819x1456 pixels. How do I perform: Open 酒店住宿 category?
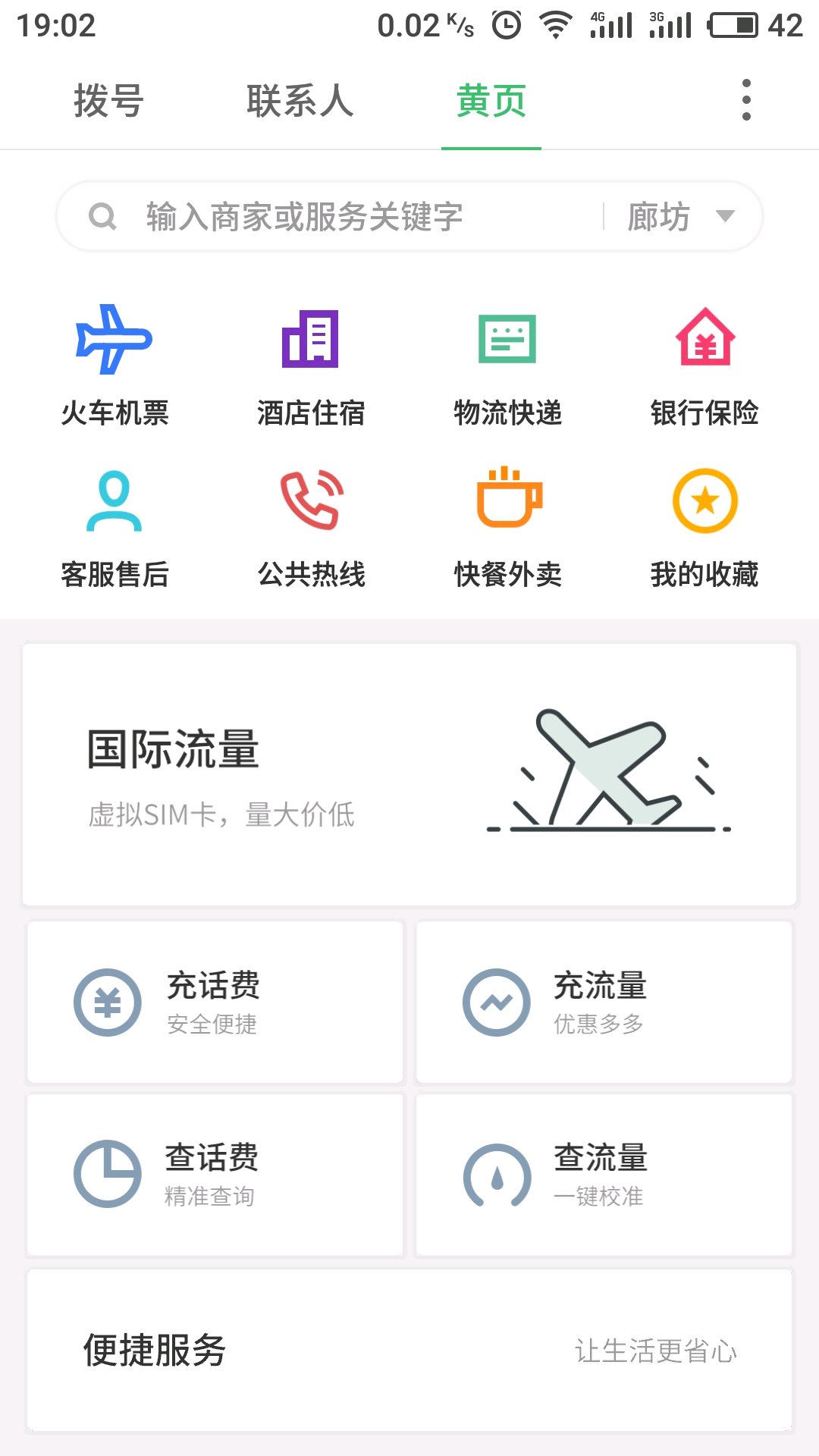(311, 366)
